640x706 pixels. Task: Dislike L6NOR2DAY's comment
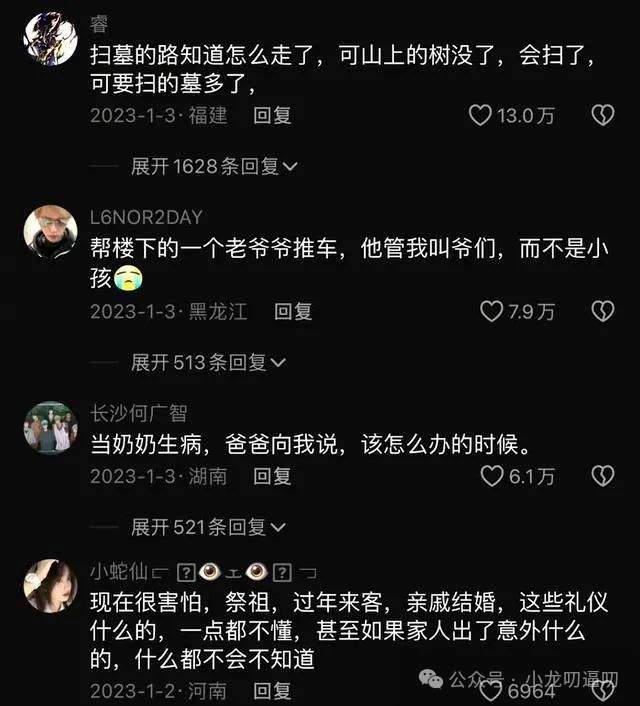coord(602,311)
